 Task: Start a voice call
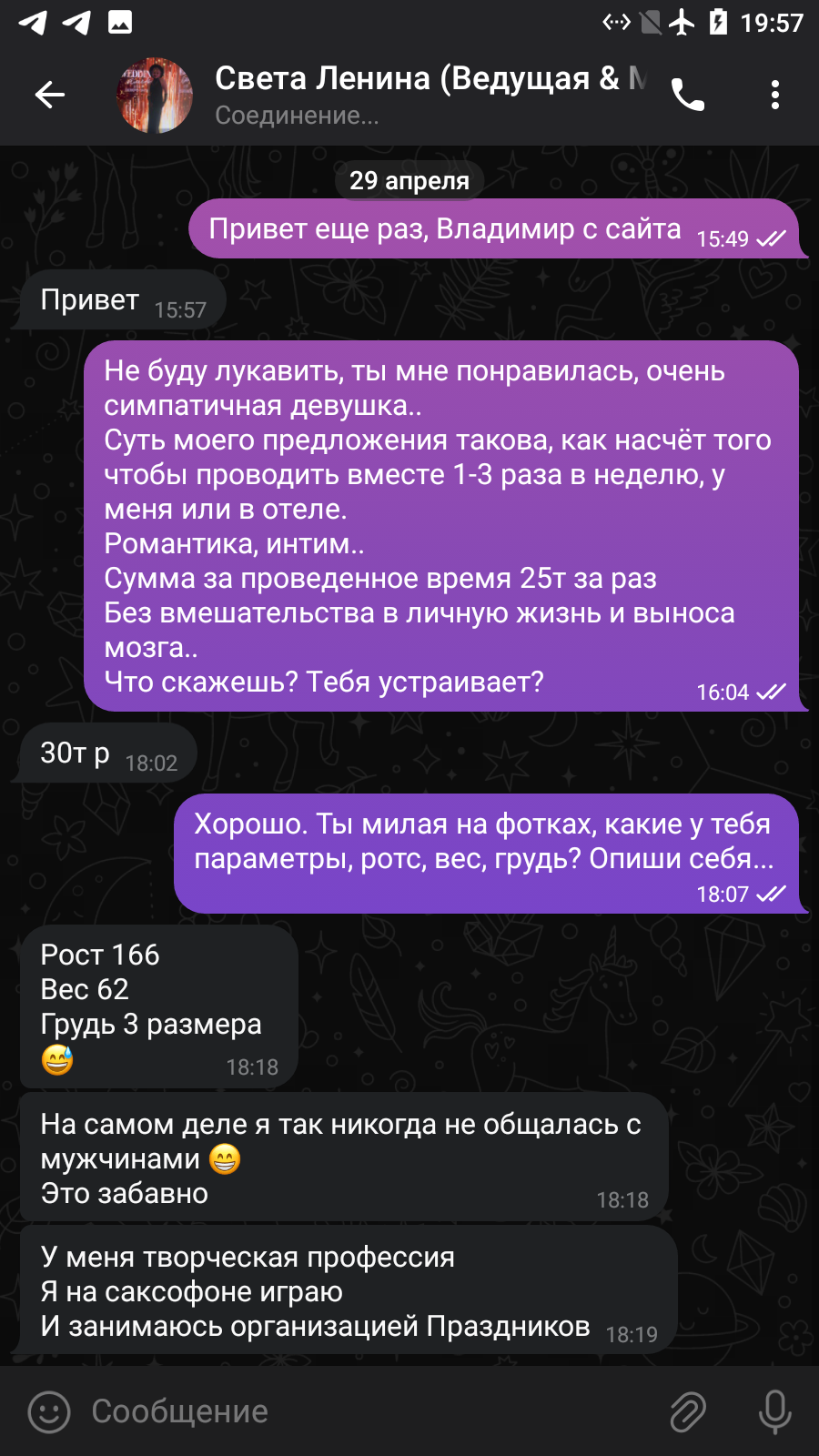pyautogui.click(x=688, y=95)
